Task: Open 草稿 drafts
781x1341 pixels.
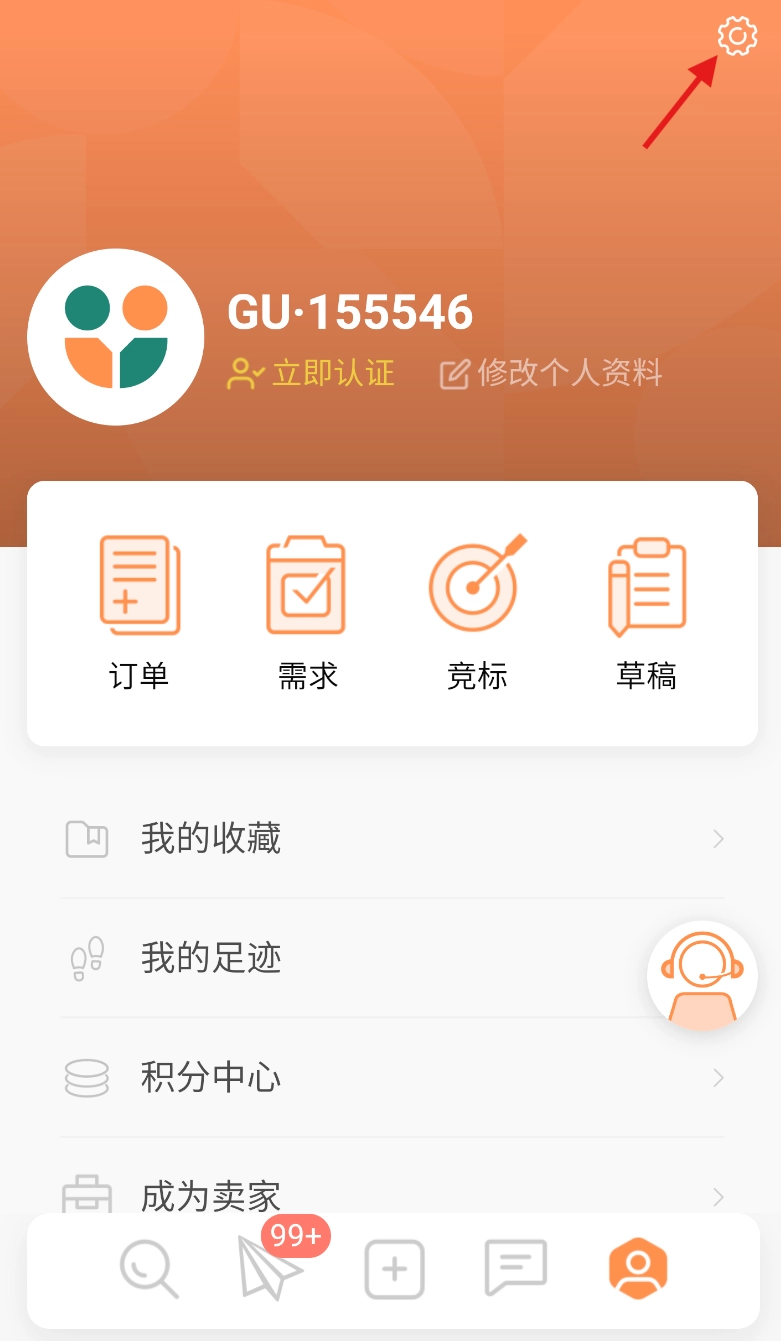Action: coord(646,612)
